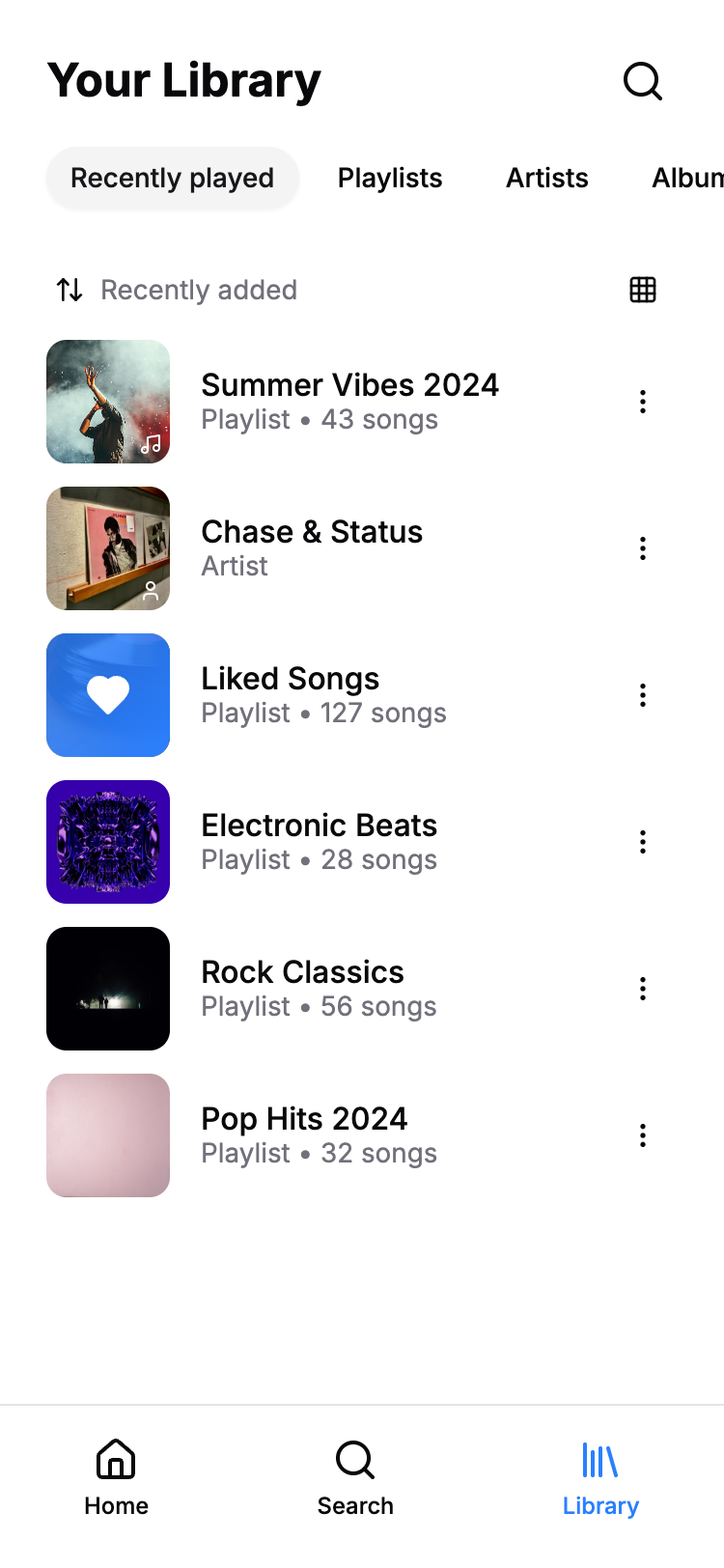Screen dimensions: 724x1568
Task: Open options menu for Chase & Status
Action: pyautogui.click(x=642, y=548)
